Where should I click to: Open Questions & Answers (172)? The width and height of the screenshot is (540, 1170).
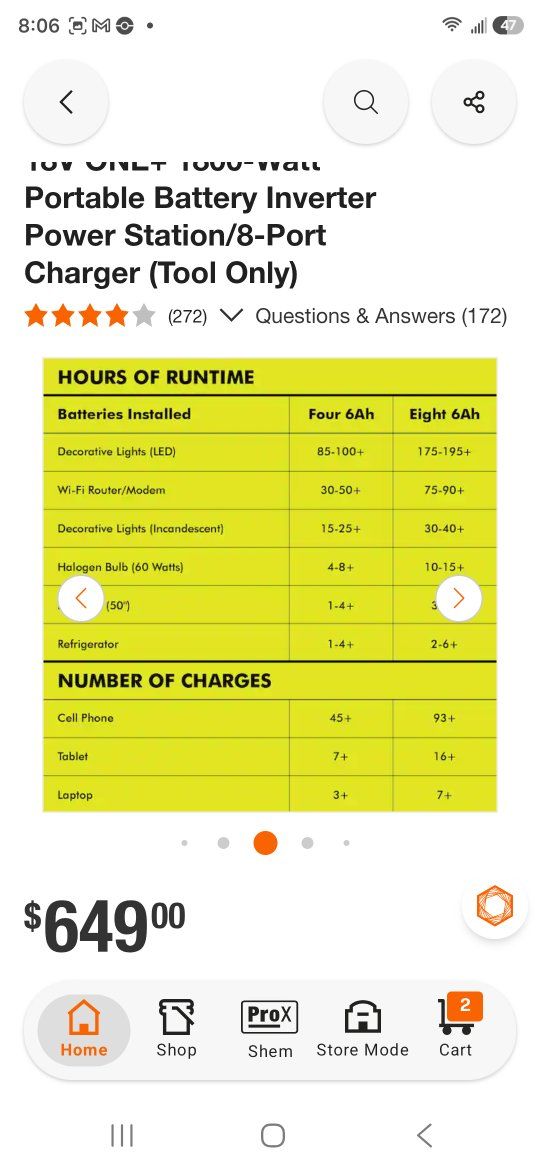[x=381, y=316]
